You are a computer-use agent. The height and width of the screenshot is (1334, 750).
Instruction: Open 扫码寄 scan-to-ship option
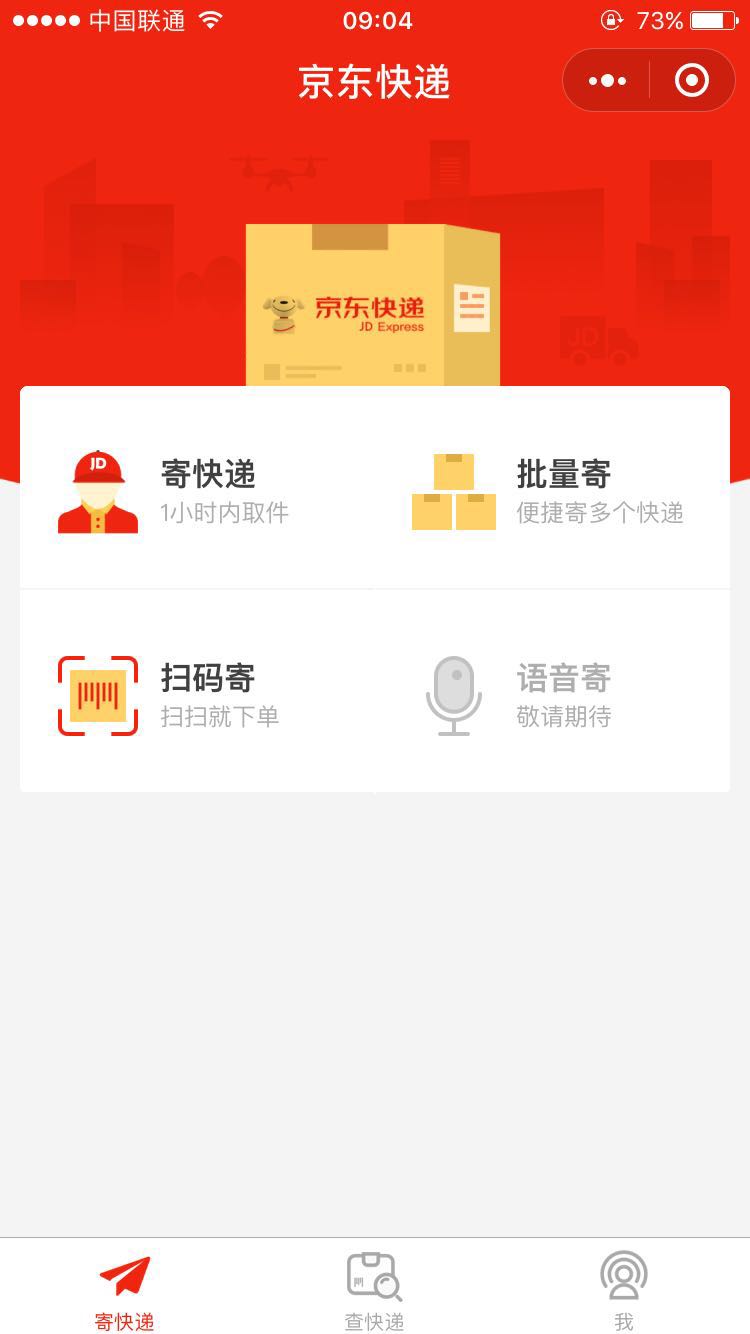click(197, 694)
